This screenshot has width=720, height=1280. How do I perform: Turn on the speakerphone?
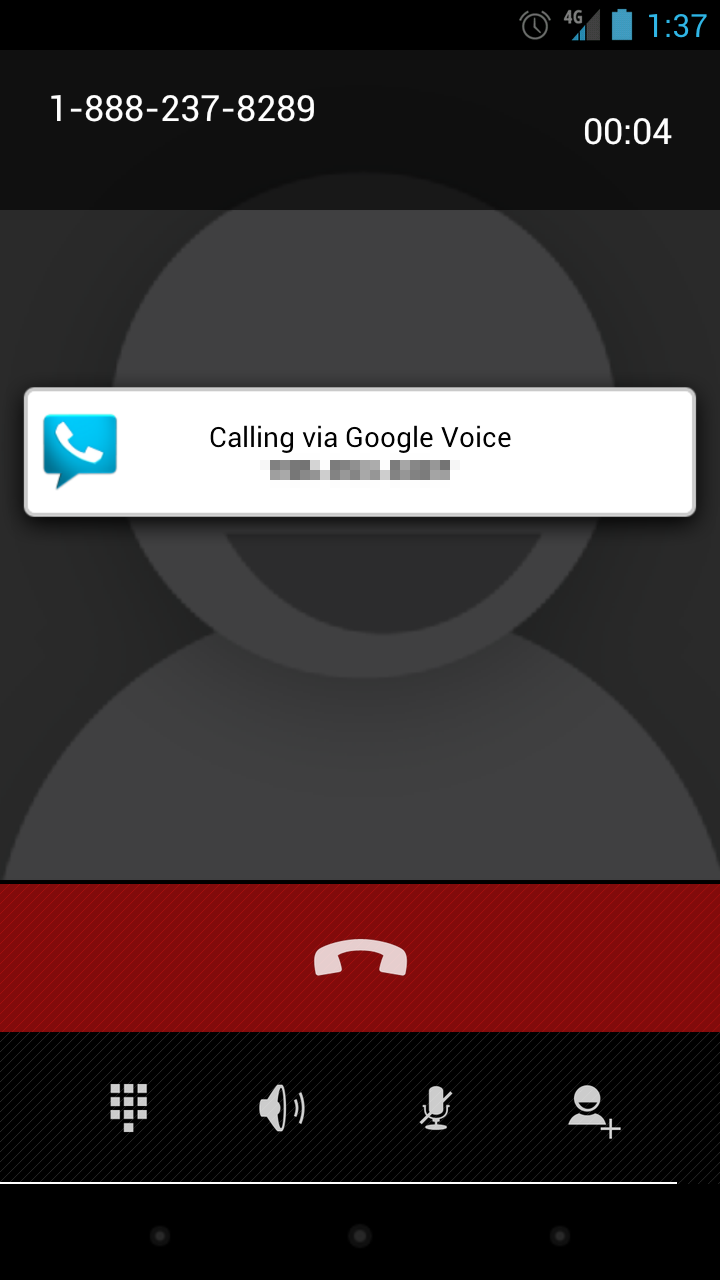coord(281,1108)
